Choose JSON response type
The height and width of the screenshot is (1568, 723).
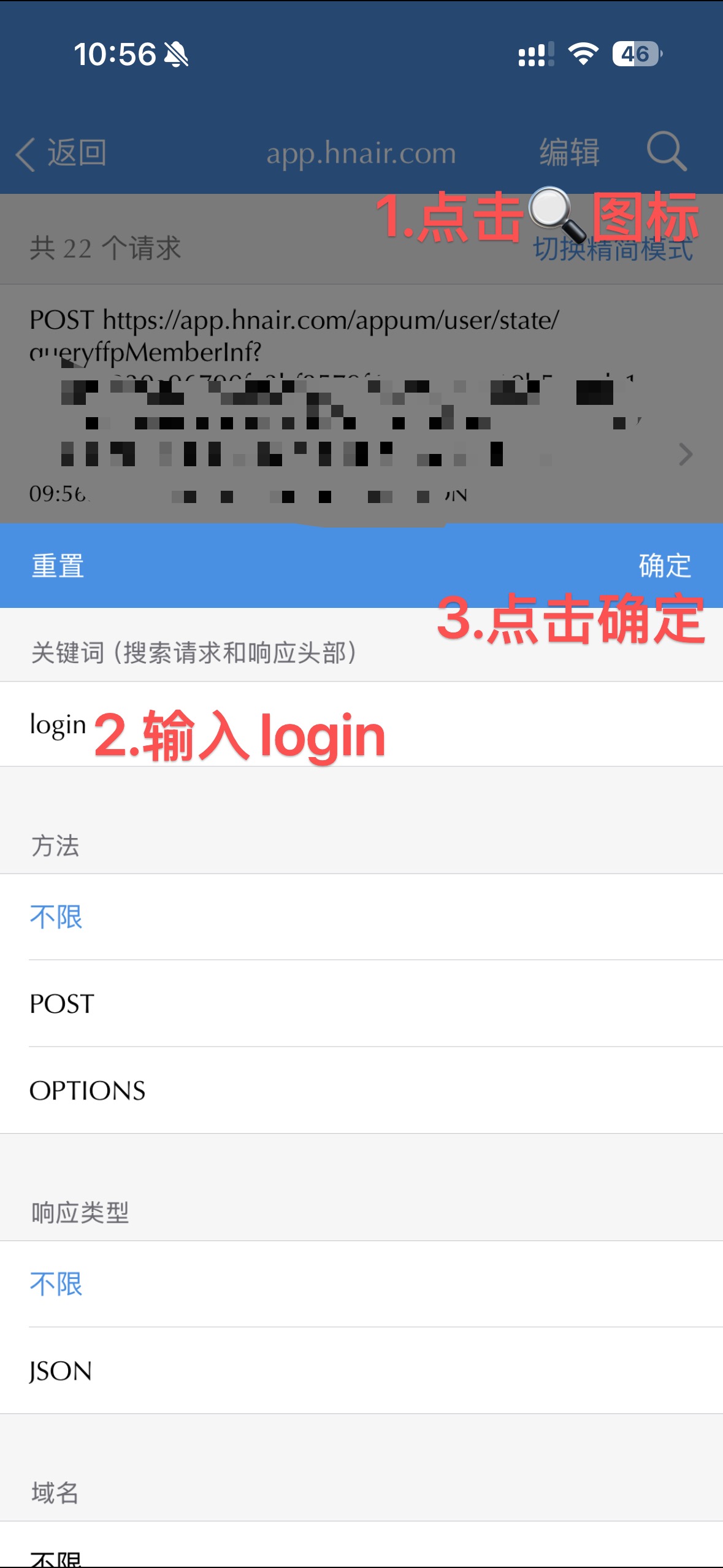coord(361,1370)
